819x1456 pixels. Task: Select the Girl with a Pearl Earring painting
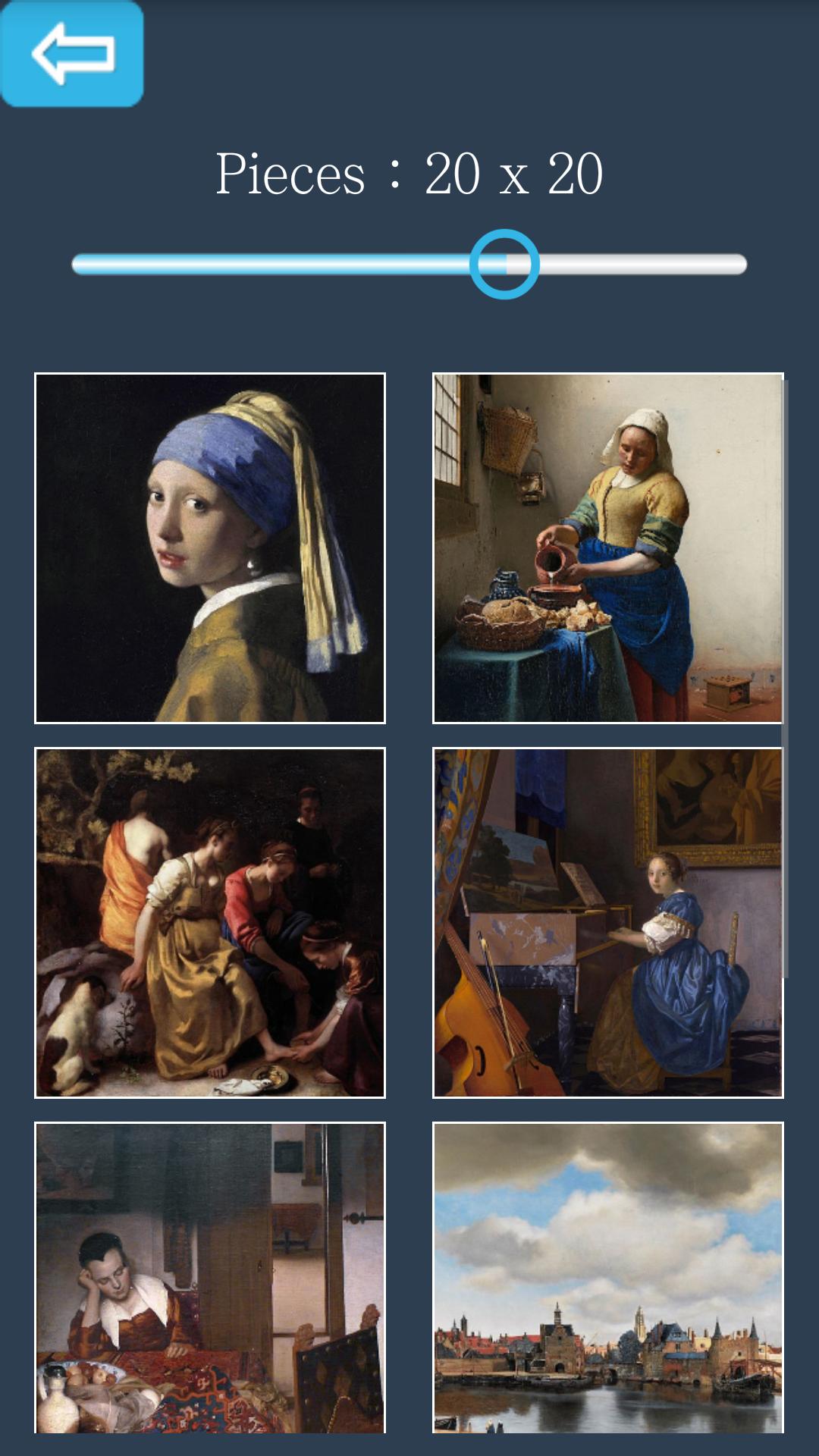(x=210, y=548)
